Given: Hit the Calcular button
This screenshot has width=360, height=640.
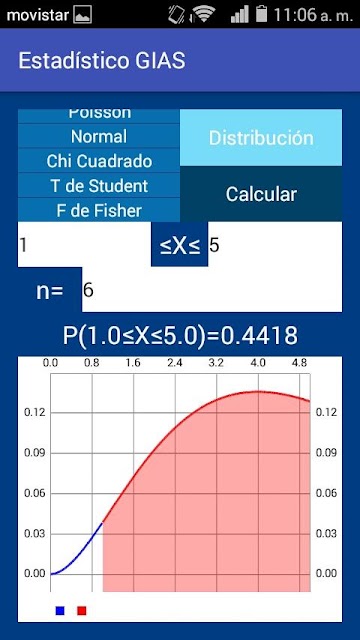Looking at the screenshot, I should (x=261, y=194).
